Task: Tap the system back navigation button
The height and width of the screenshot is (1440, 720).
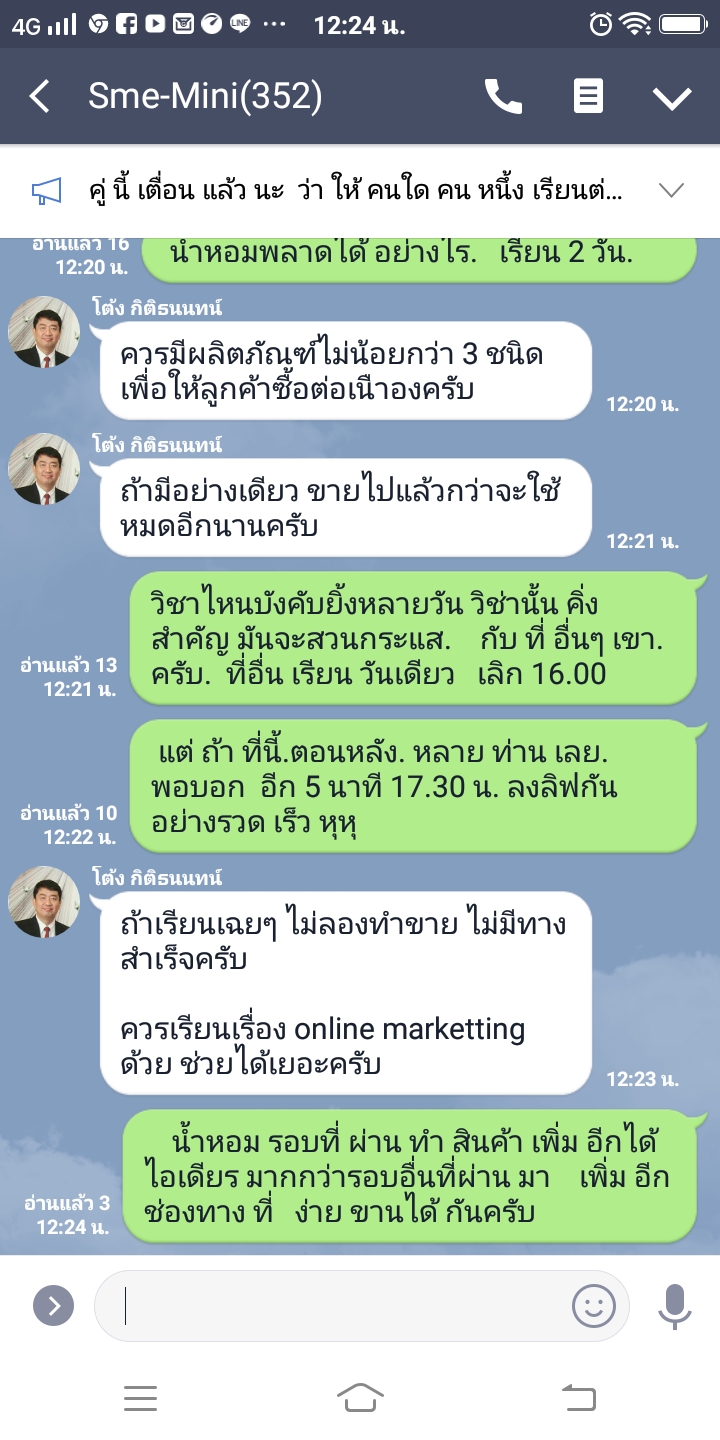Action: point(579,1398)
